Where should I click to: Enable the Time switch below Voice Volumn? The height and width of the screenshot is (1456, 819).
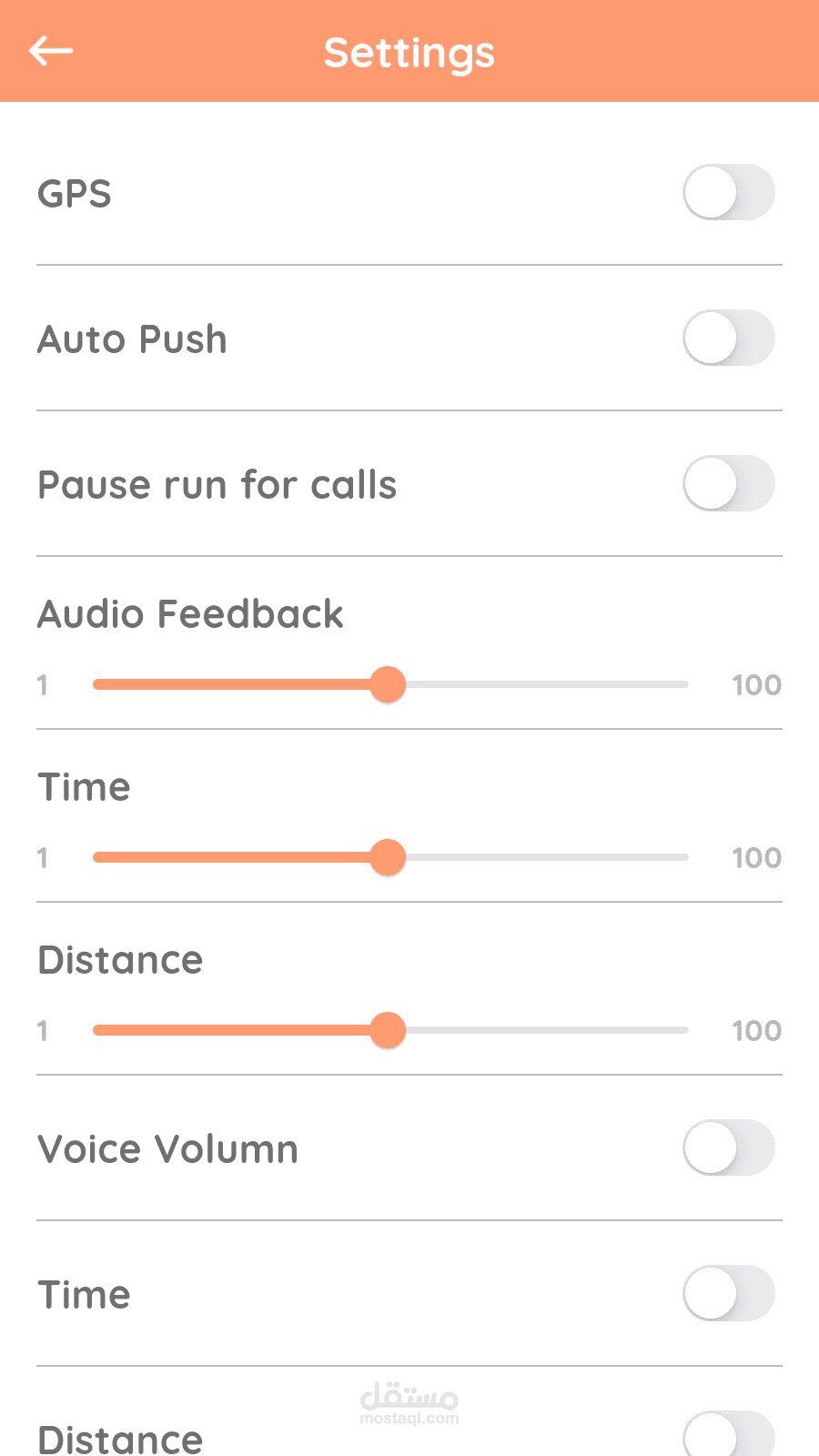[728, 1293]
